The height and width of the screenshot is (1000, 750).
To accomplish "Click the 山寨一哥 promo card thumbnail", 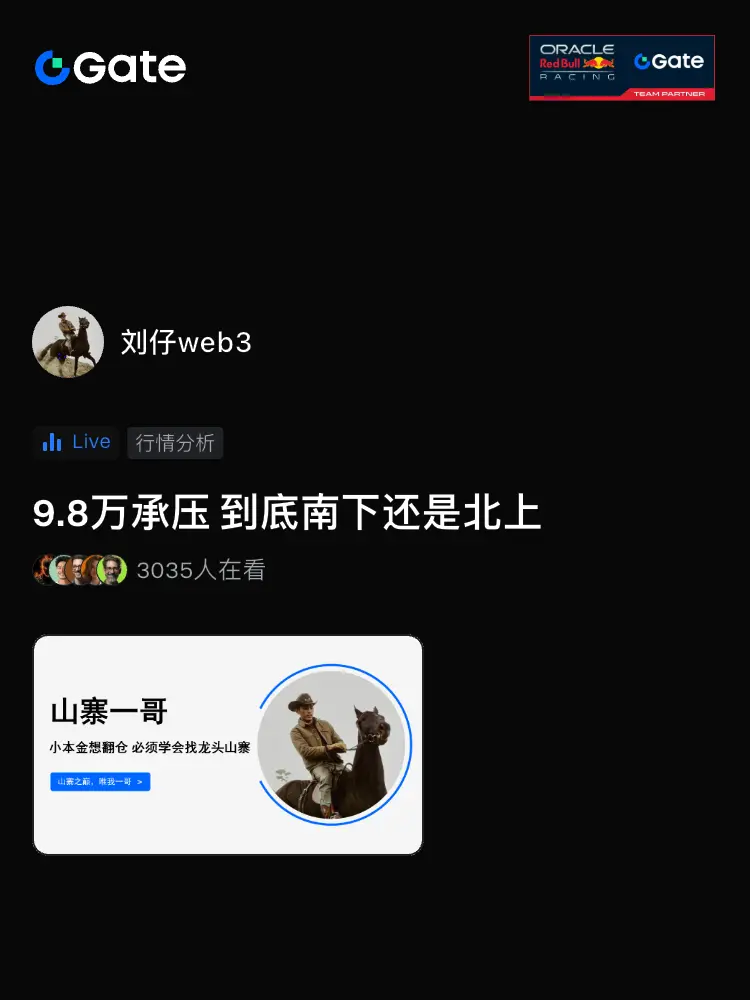I will point(228,744).
